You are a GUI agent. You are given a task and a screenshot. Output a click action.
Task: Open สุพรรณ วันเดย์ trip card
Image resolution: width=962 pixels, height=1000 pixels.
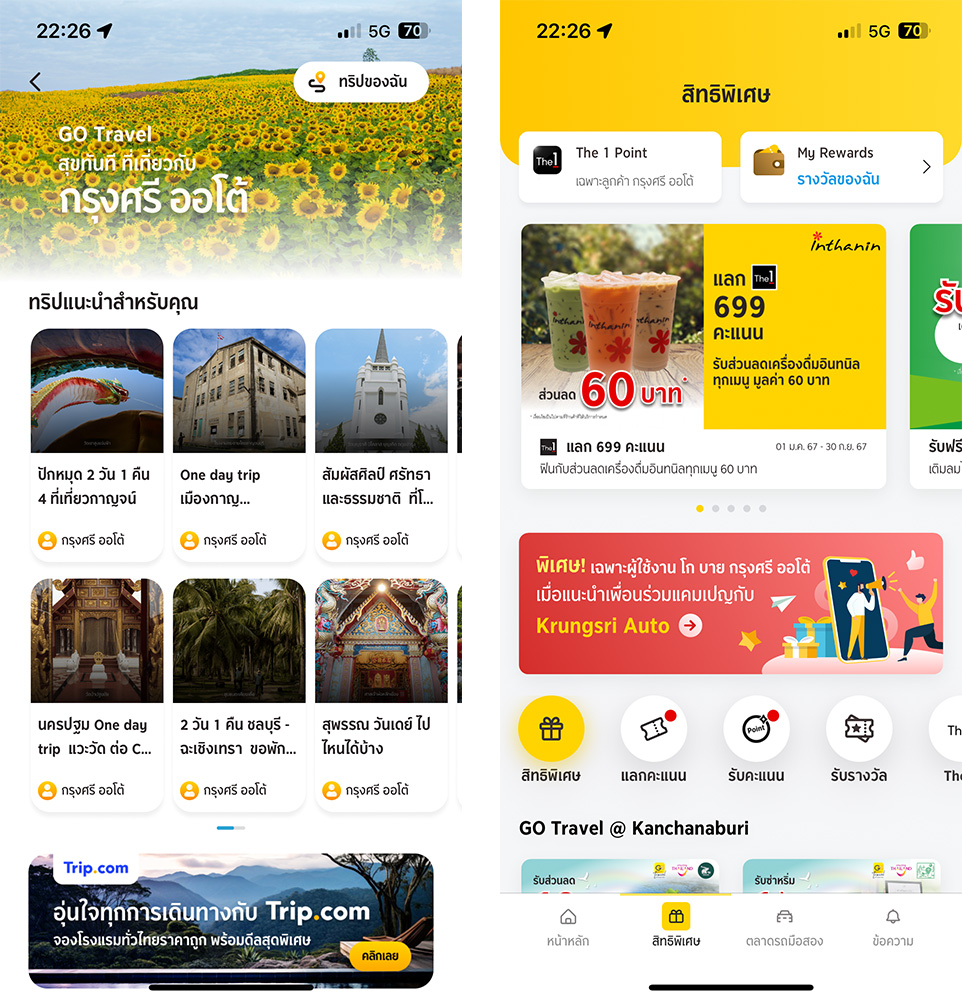(381, 694)
